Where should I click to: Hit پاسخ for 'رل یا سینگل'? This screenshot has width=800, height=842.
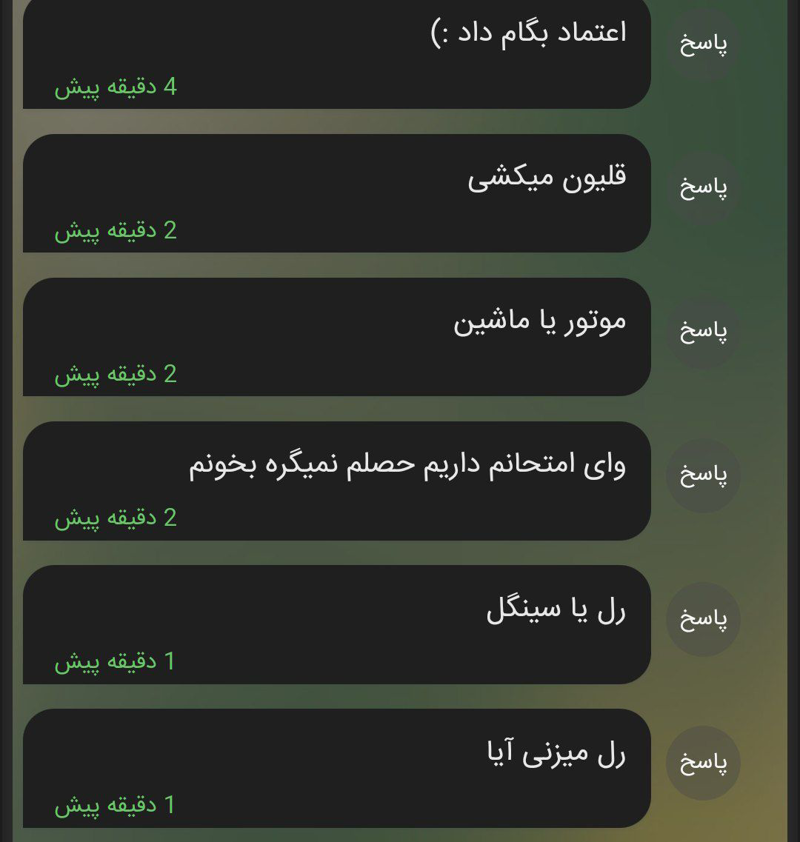coord(703,619)
